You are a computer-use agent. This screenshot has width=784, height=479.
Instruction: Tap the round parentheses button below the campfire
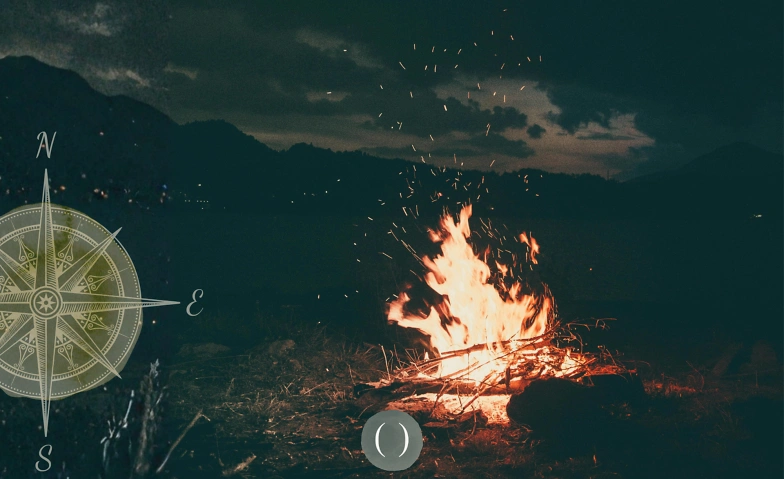[x=391, y=440]
